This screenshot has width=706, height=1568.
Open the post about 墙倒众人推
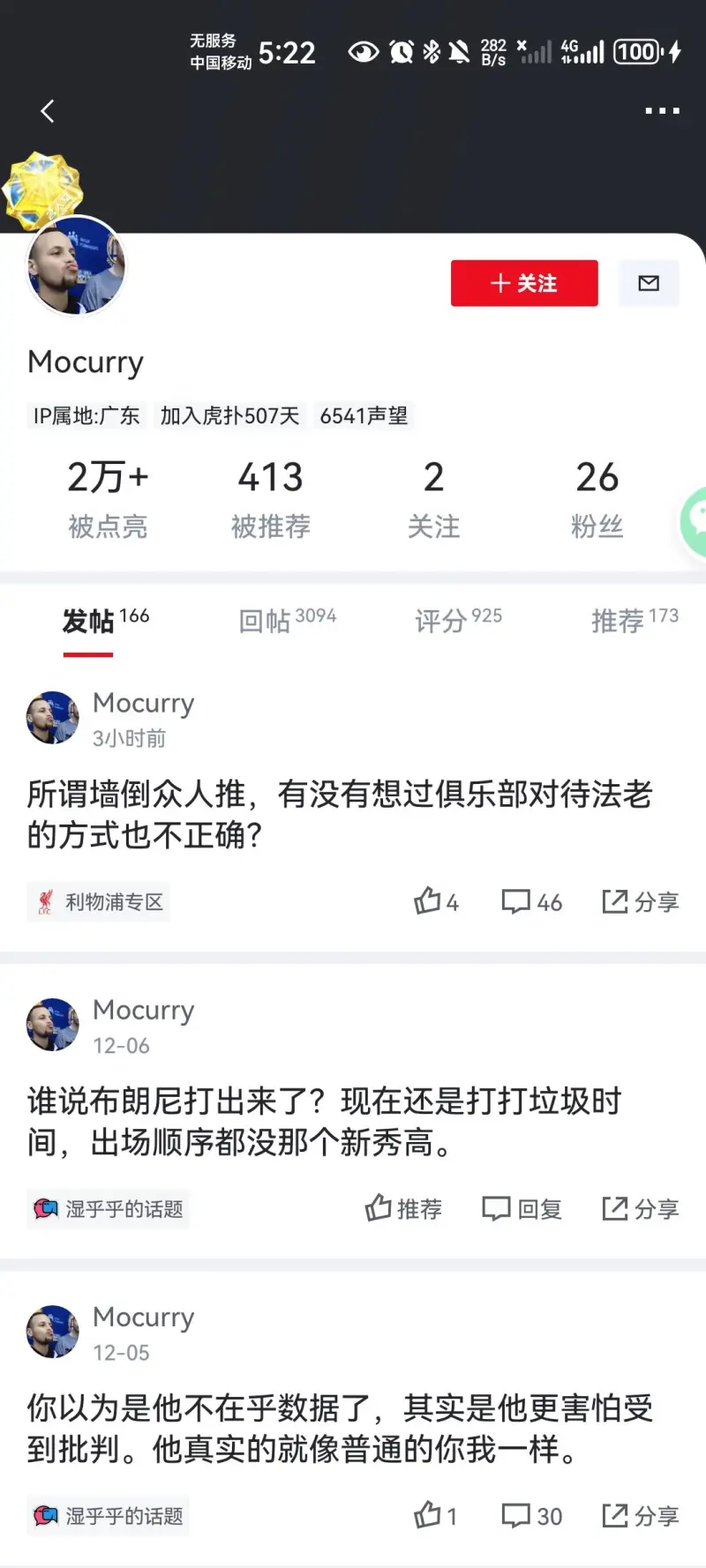[x=339, y=814]
